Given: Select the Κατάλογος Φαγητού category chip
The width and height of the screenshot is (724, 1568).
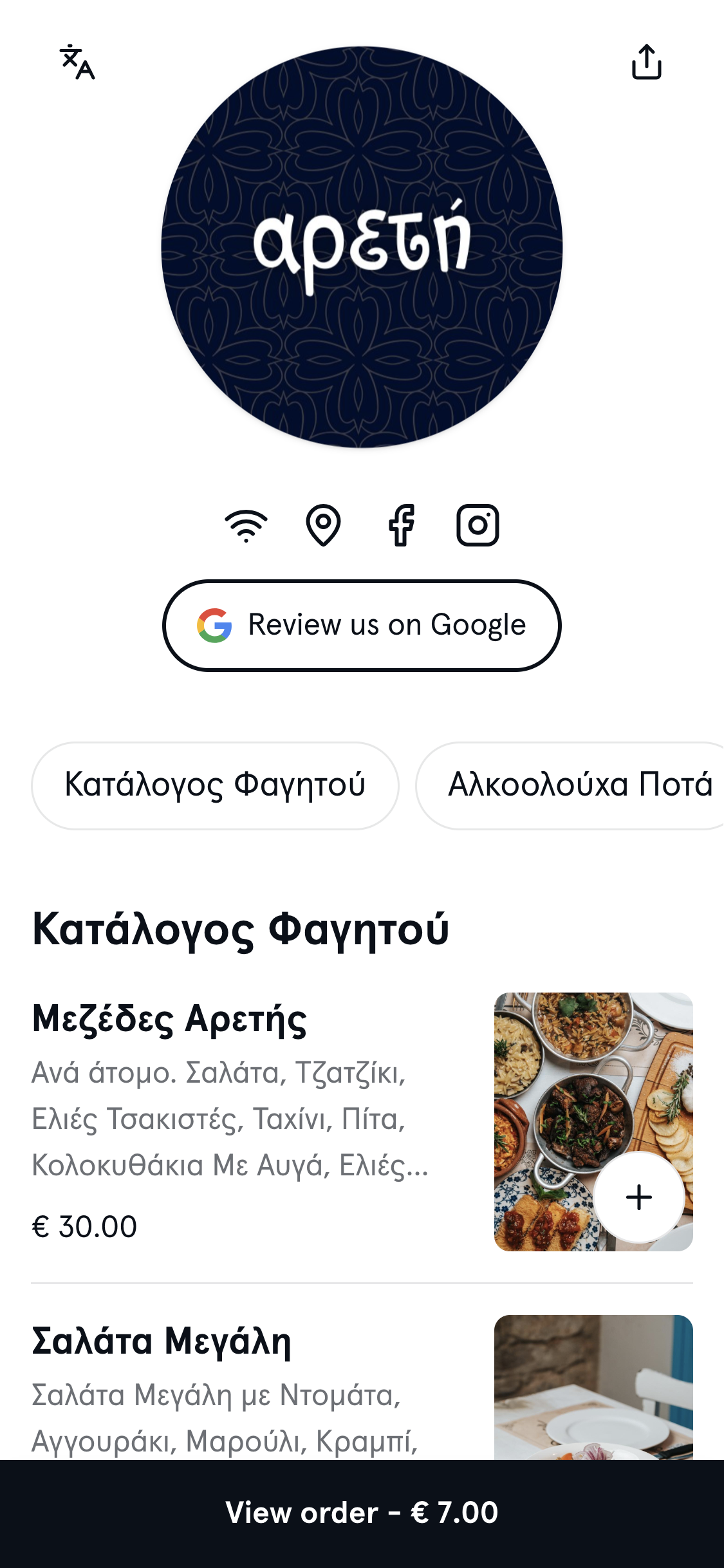Looking at the screenshot, I should (215, 785).
